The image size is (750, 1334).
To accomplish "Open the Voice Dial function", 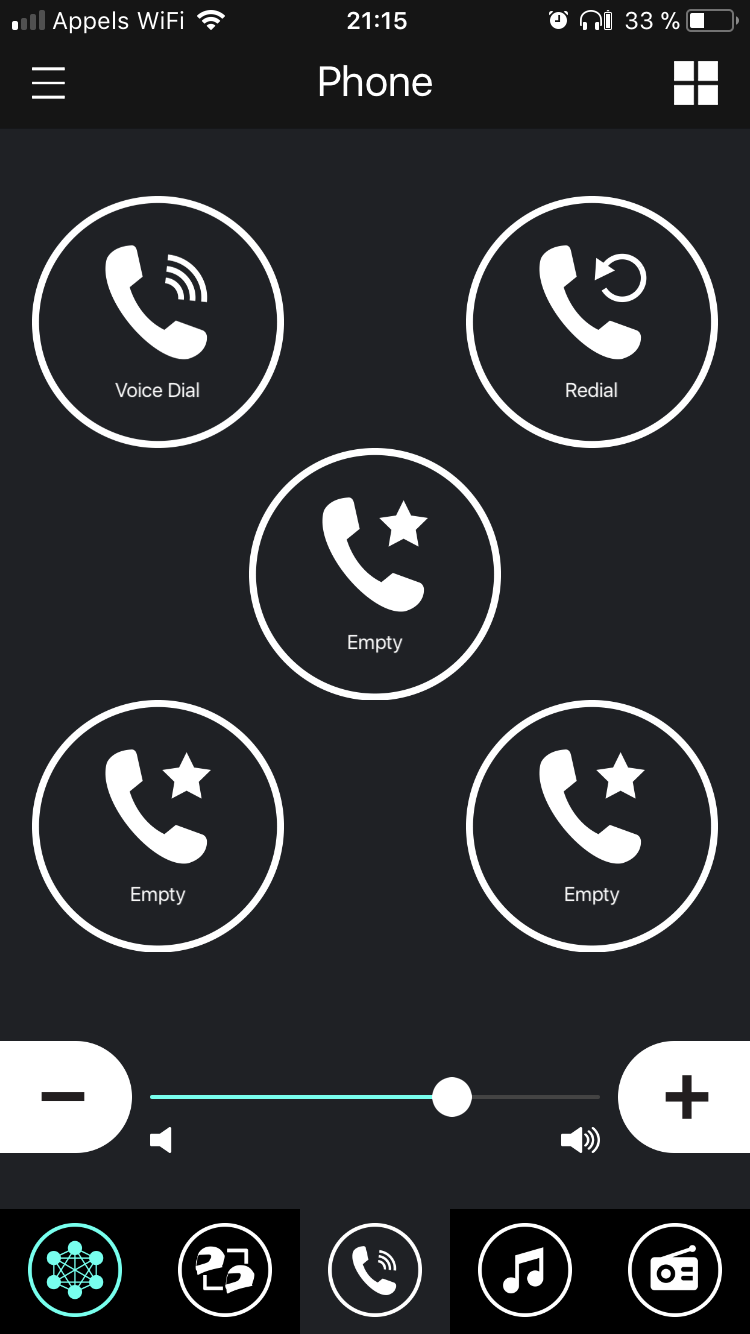I will (x=157, y=320).
